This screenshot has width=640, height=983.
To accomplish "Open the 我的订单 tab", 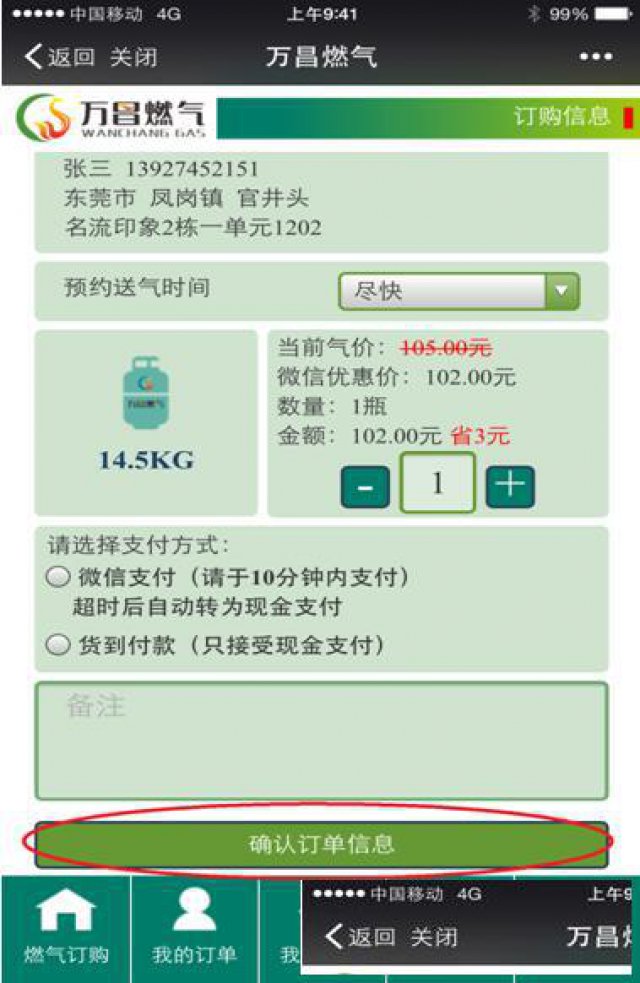I will point(194,928).
